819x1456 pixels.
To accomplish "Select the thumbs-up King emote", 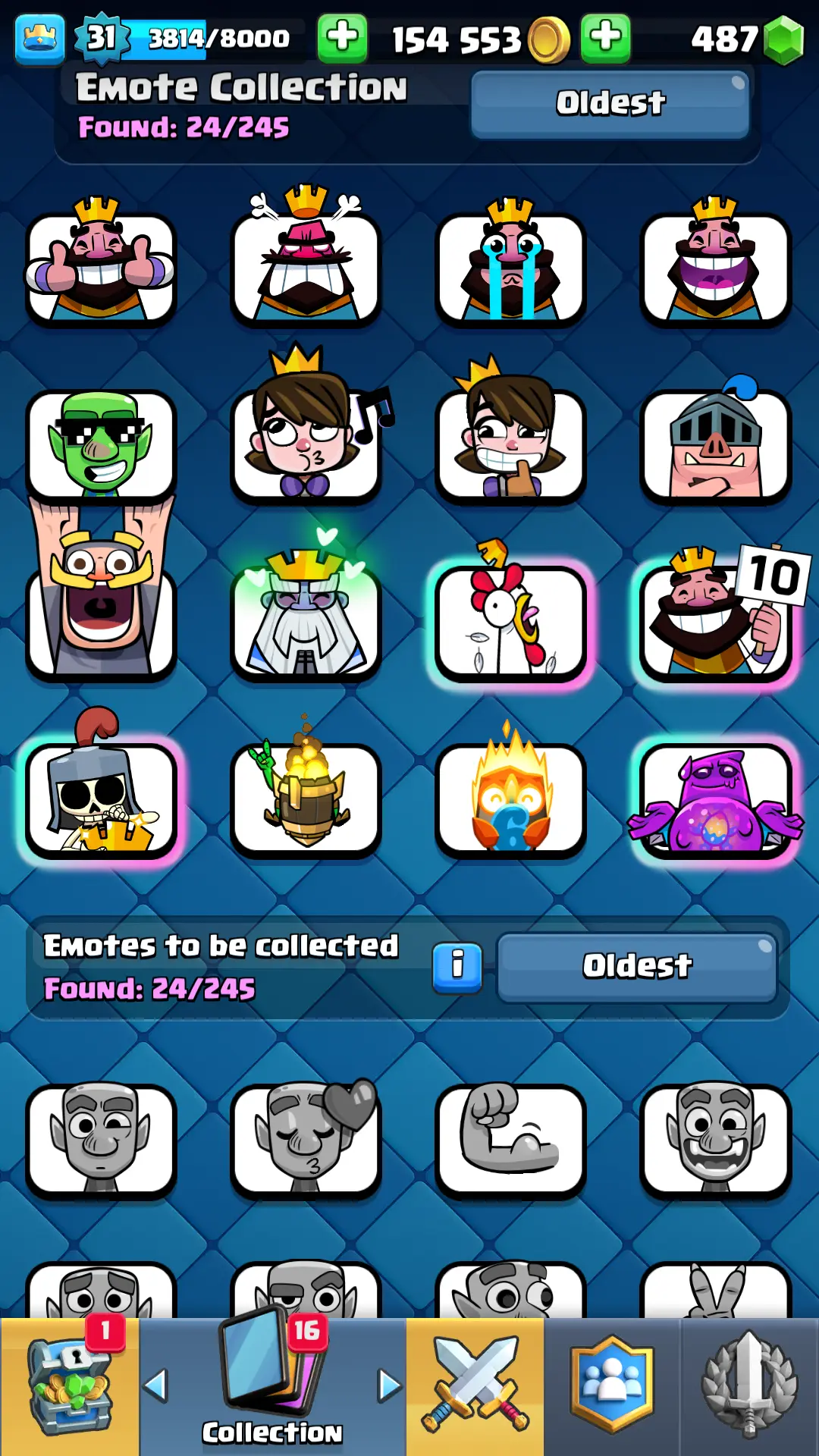I will (x=101, y=265).
